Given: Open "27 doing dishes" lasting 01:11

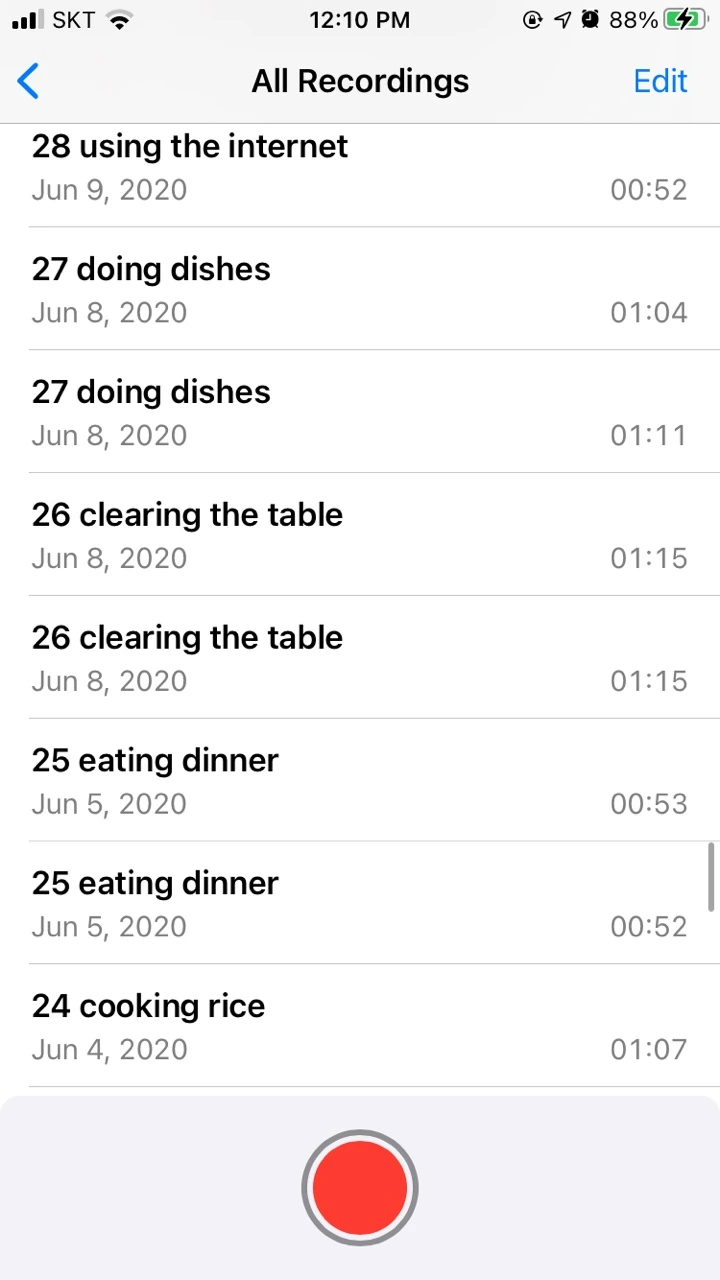Looking at the screenshot, I should point(360,413).
